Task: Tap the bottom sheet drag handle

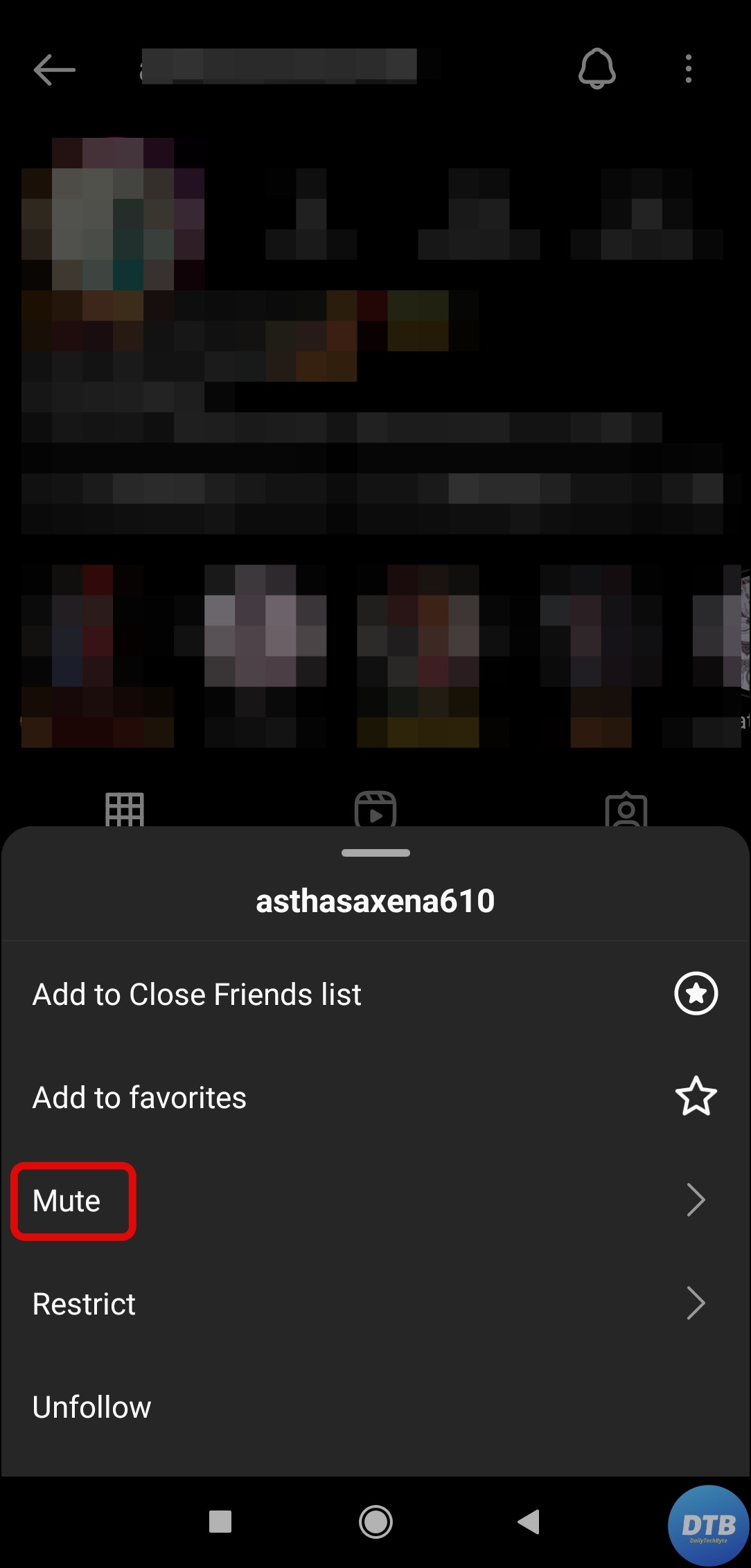Action: tap(375, 853)
